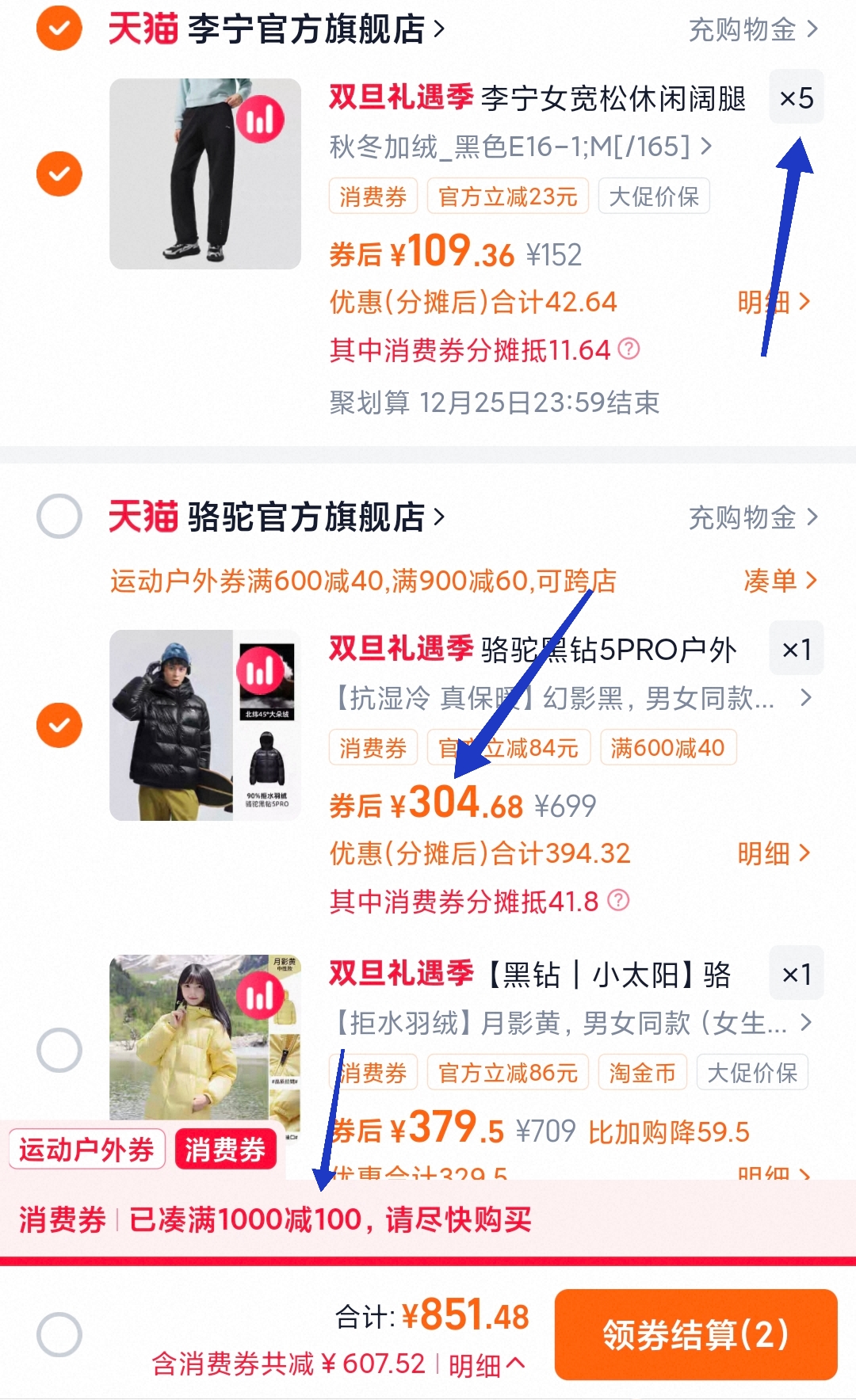Tap 领券结算(2) to check out

pos(695,1334)
